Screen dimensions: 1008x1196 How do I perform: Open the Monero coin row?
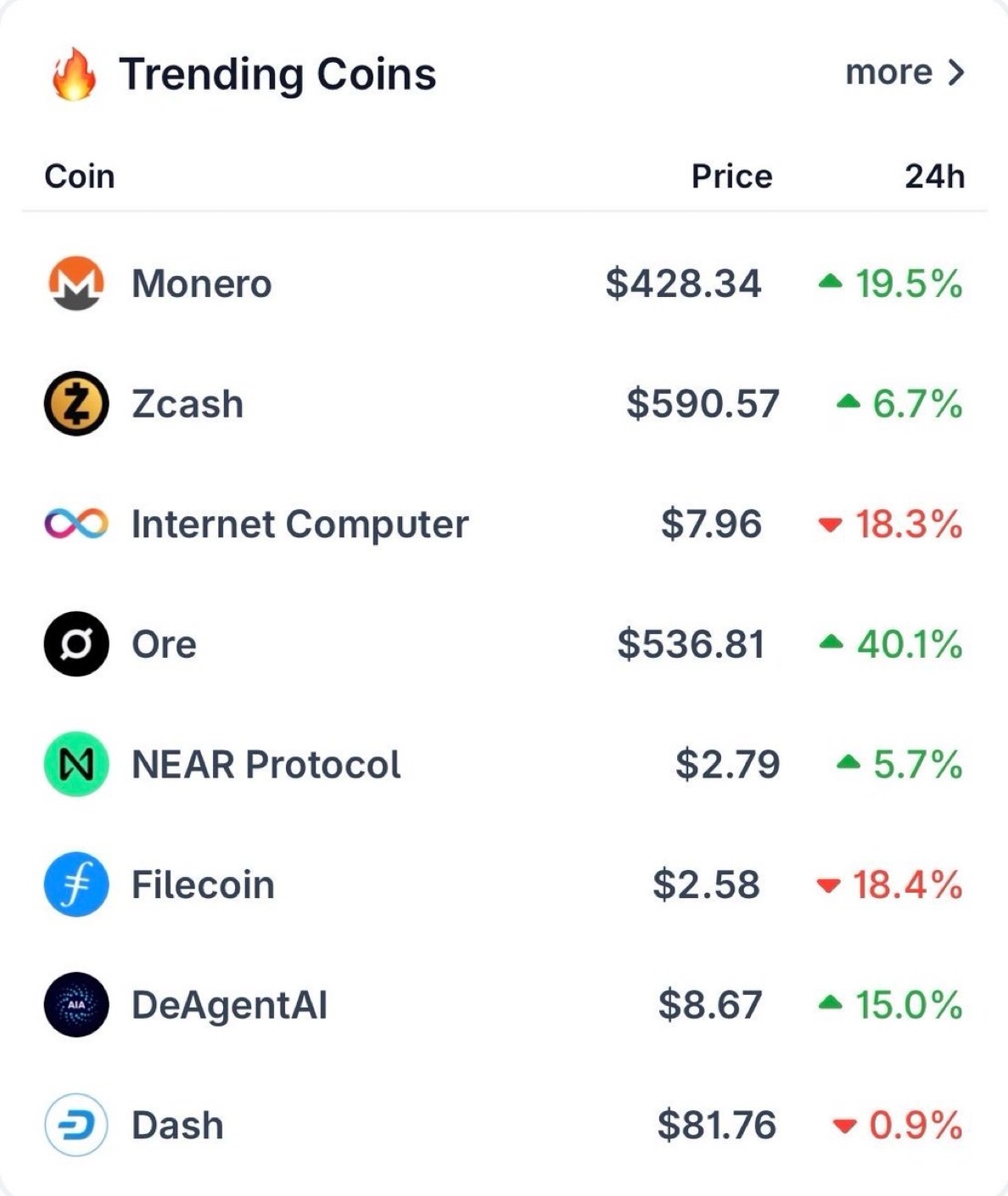tap(201, 284)
